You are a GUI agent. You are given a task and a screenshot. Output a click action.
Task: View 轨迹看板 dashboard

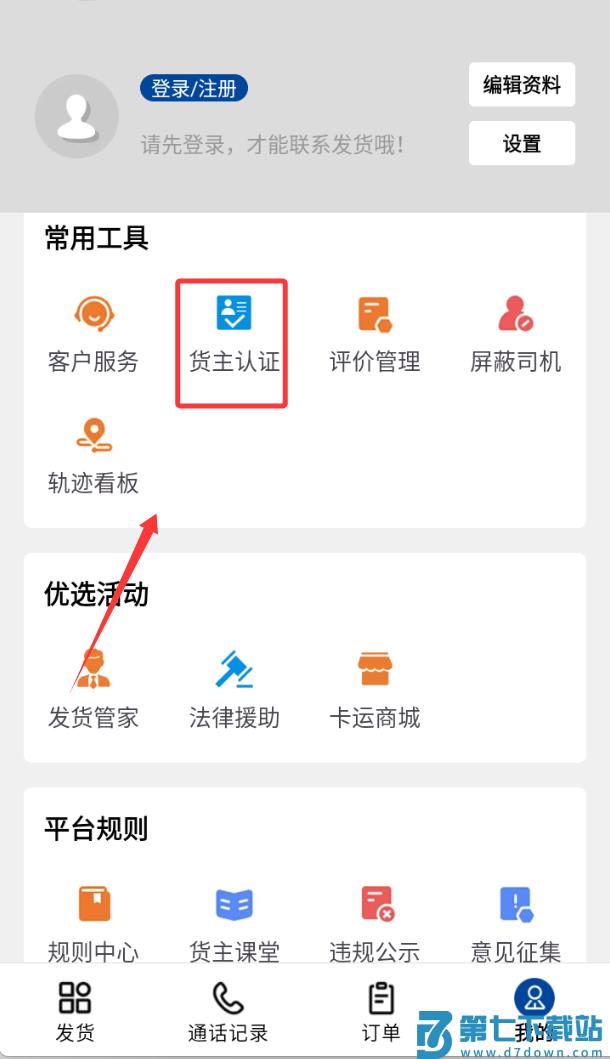[94, 457]
